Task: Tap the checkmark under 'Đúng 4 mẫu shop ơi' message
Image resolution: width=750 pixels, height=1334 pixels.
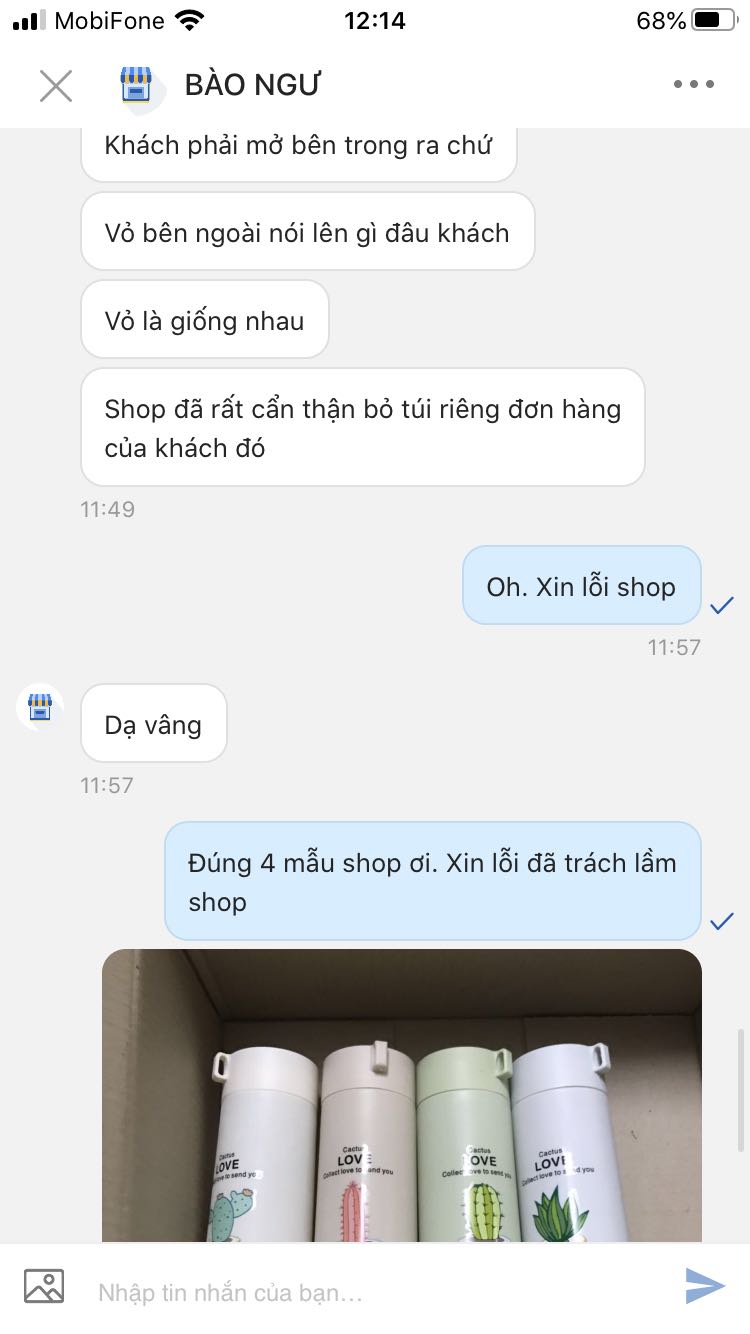Action: click(x=722, y=919)
